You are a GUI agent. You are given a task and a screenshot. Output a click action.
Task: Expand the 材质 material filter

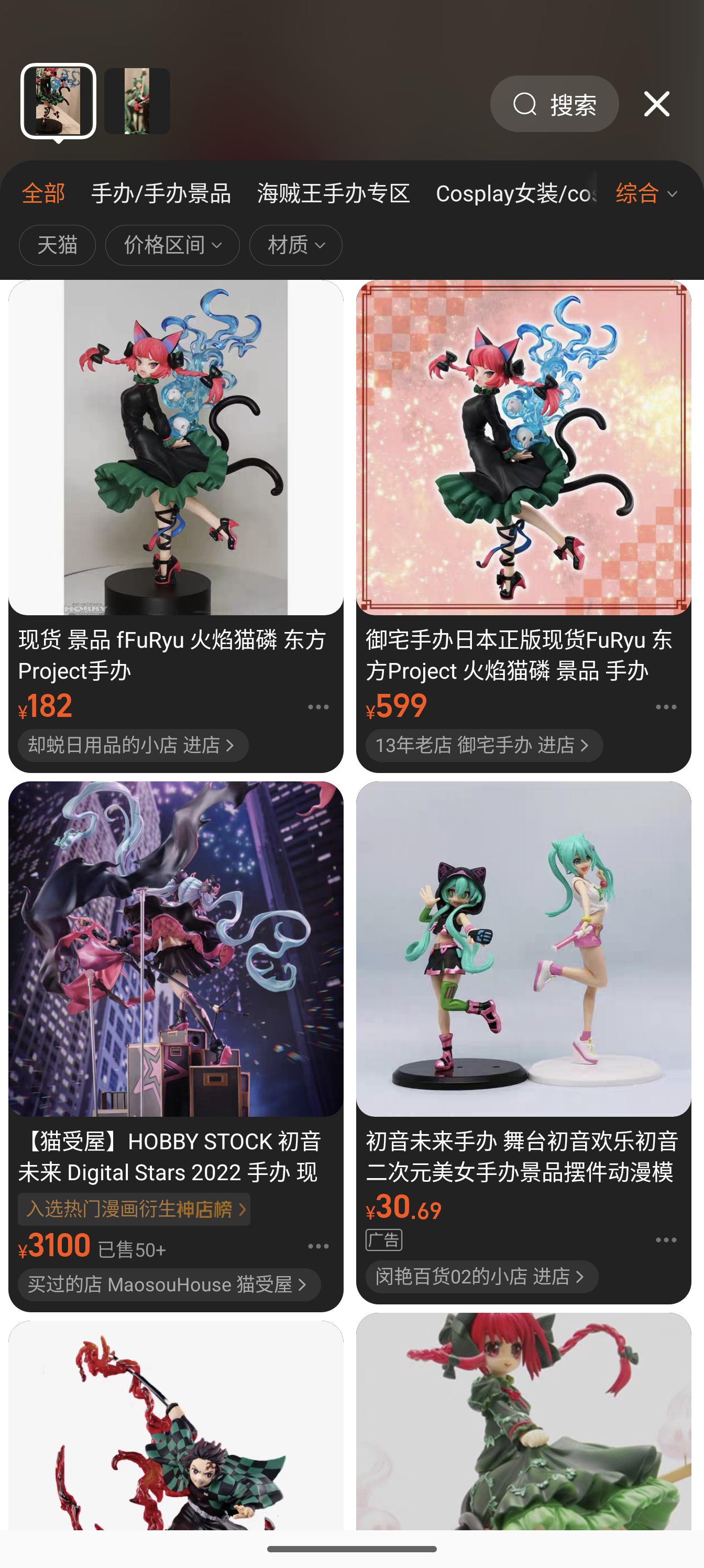point(296,245)
